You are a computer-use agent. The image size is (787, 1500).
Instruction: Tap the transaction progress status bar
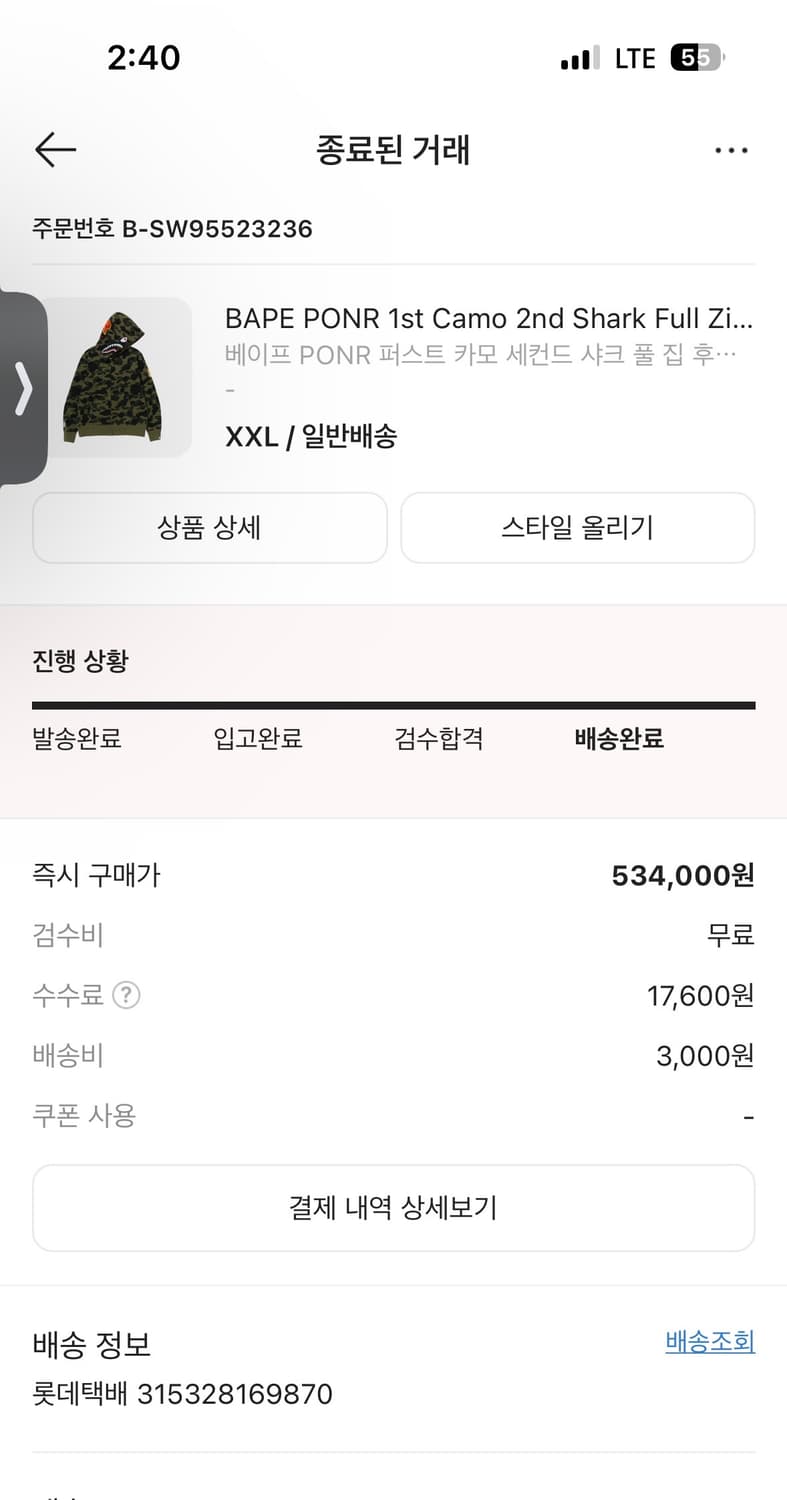coord(393,705)
